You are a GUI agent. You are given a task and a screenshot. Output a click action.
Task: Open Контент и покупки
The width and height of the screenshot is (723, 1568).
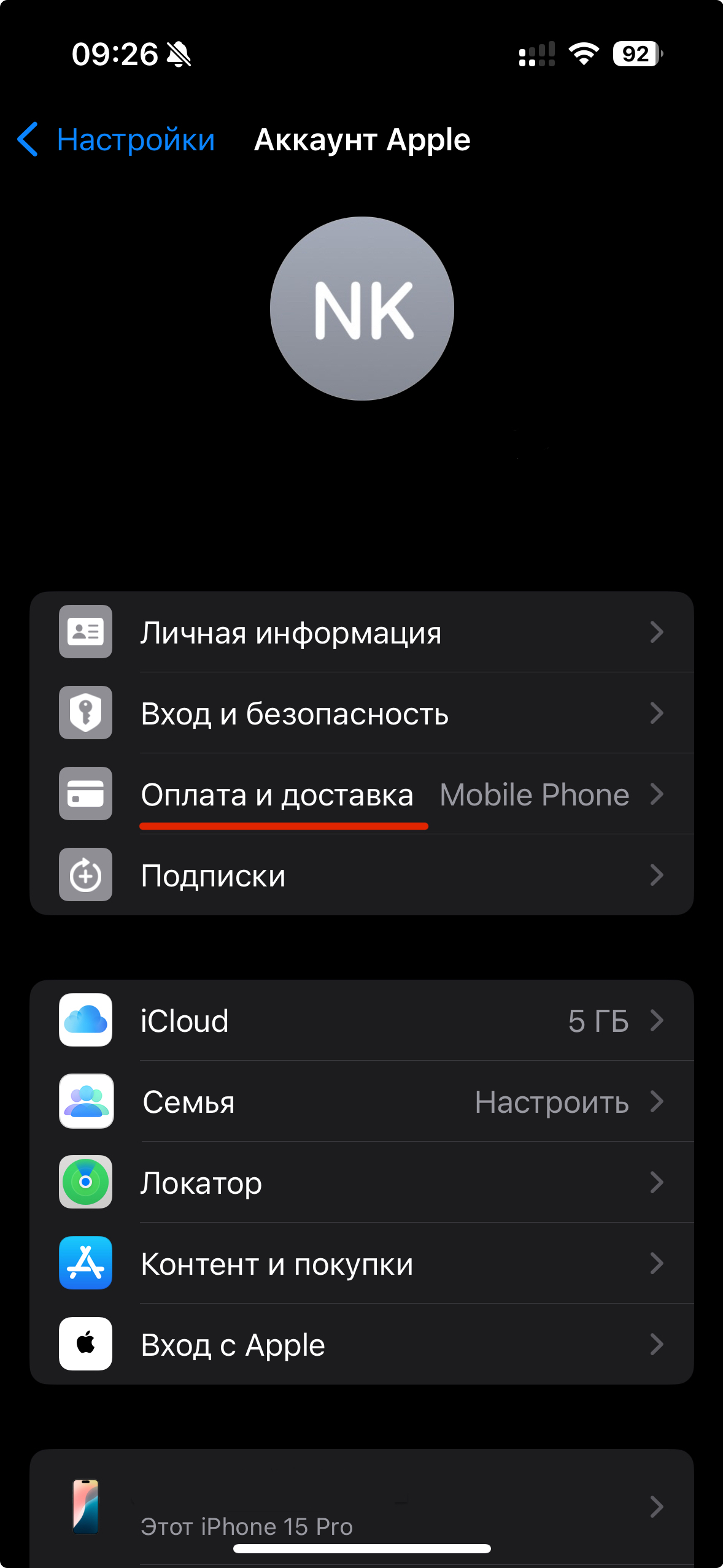coord(361,1264)
